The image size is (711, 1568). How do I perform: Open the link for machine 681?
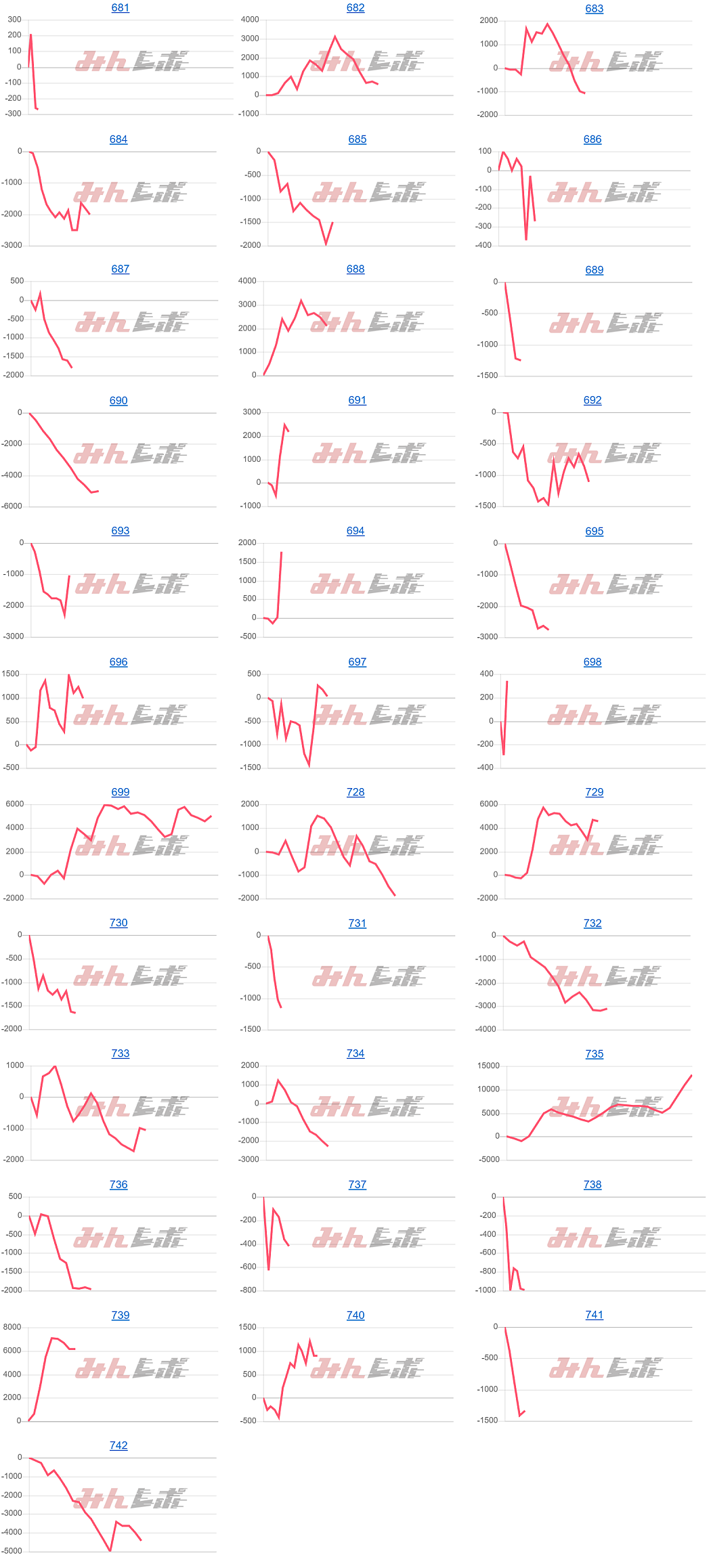click(x=120, y=8)
